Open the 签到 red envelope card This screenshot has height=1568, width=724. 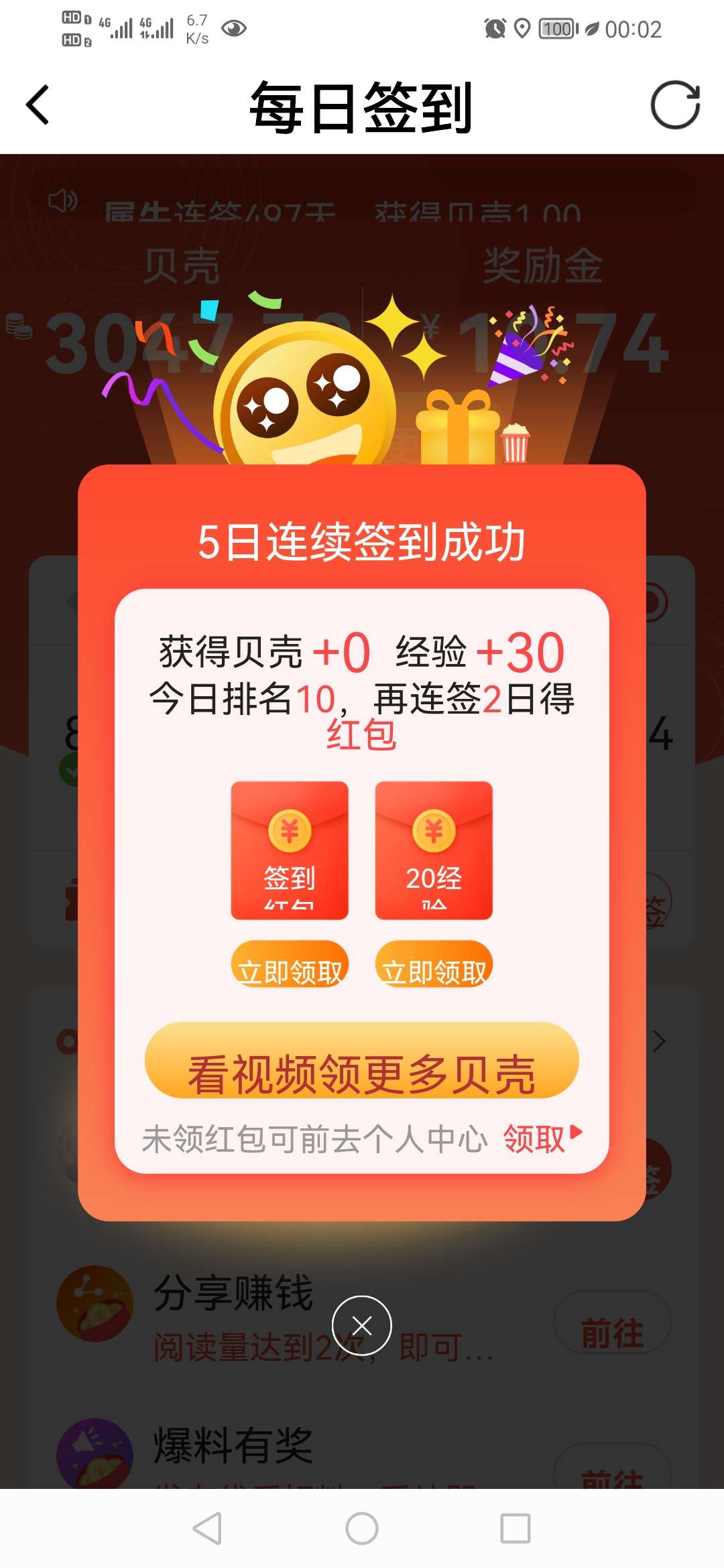coord(290,850)
